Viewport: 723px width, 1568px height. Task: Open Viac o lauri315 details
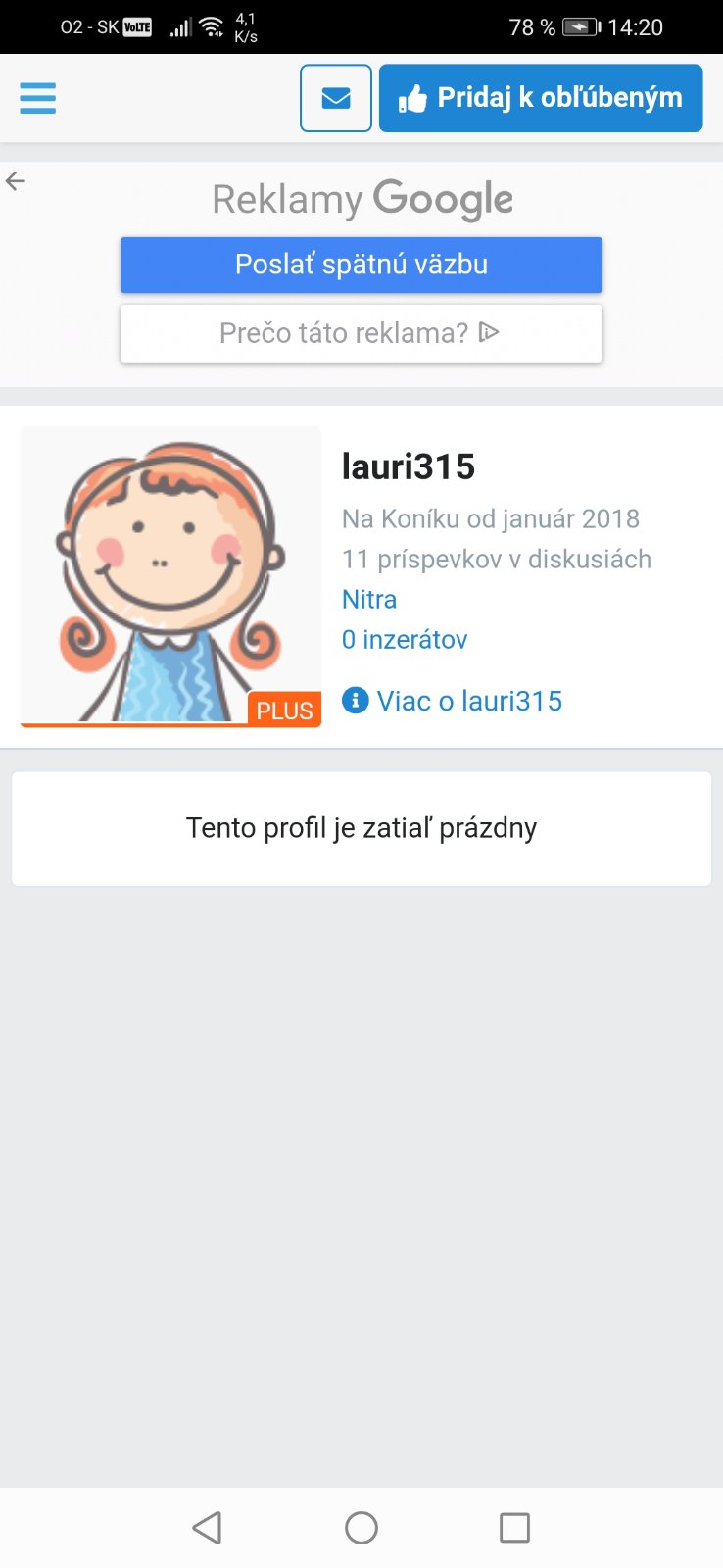coord(453,701)
